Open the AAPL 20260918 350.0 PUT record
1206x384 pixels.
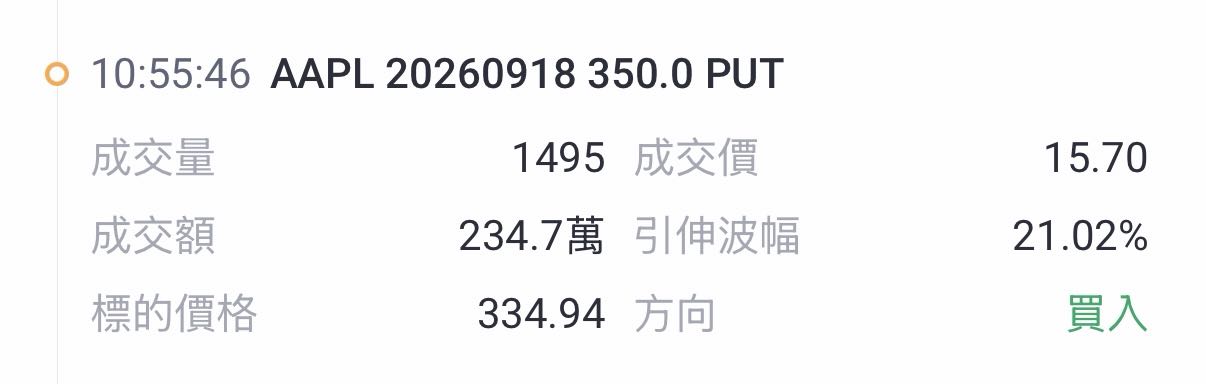tap(526, 75)
